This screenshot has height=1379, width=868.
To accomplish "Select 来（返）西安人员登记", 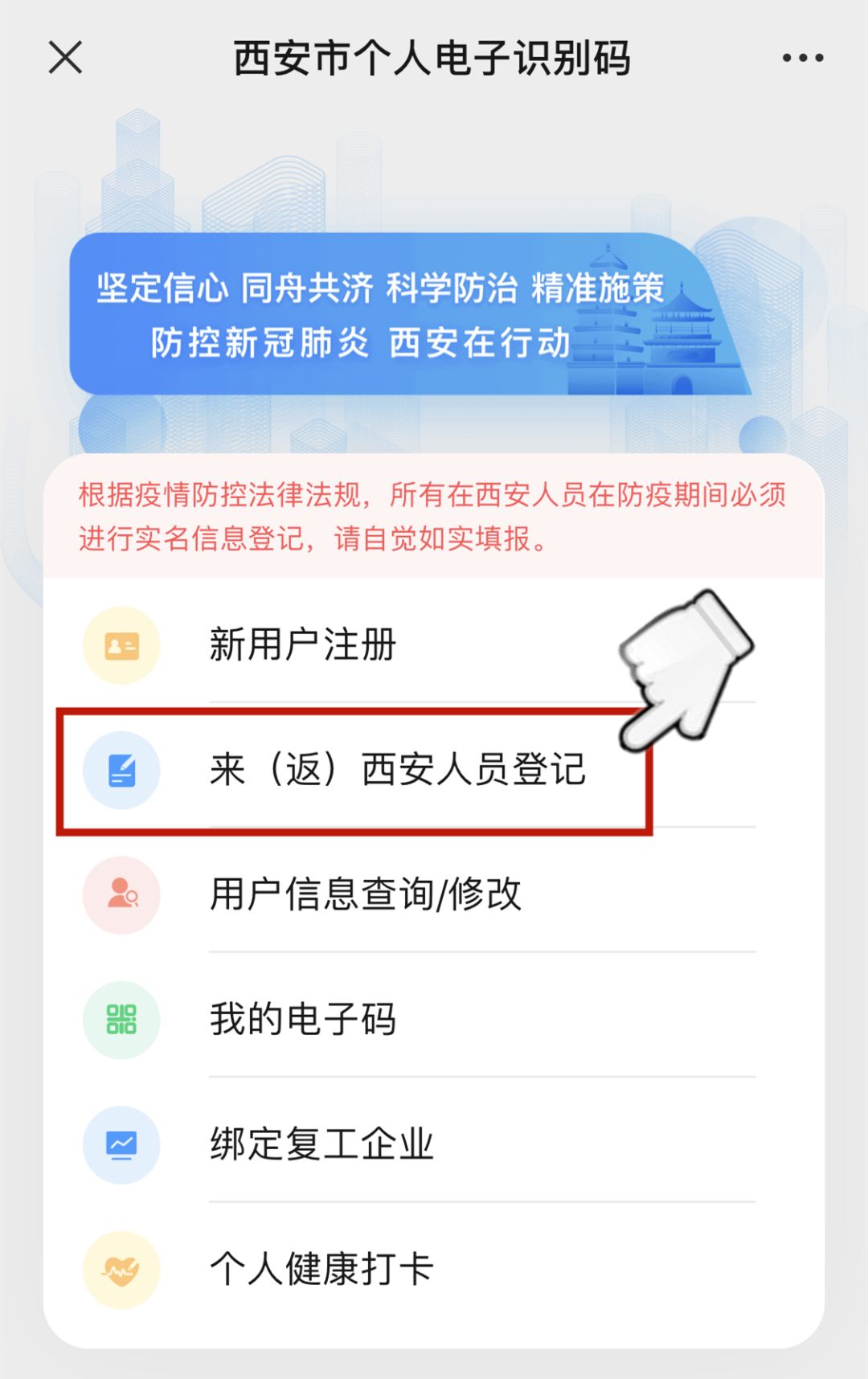I will tap(397, 770).
